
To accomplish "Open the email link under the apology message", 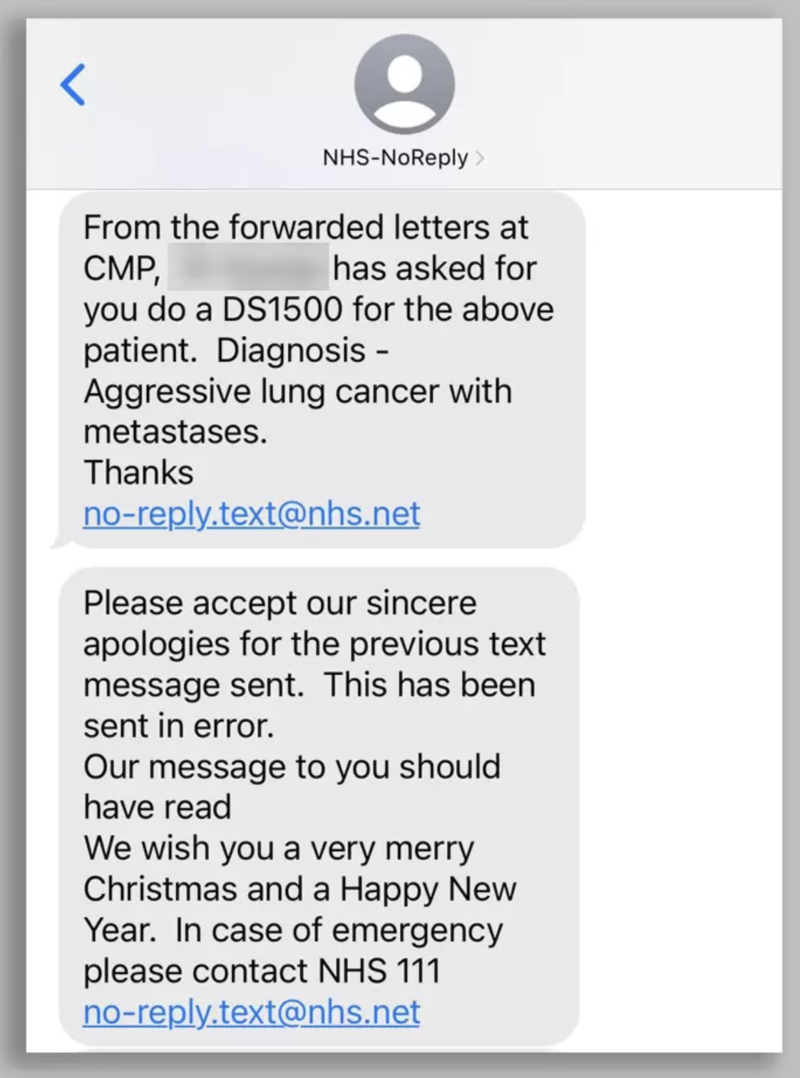I will (x=251, y=1011).
